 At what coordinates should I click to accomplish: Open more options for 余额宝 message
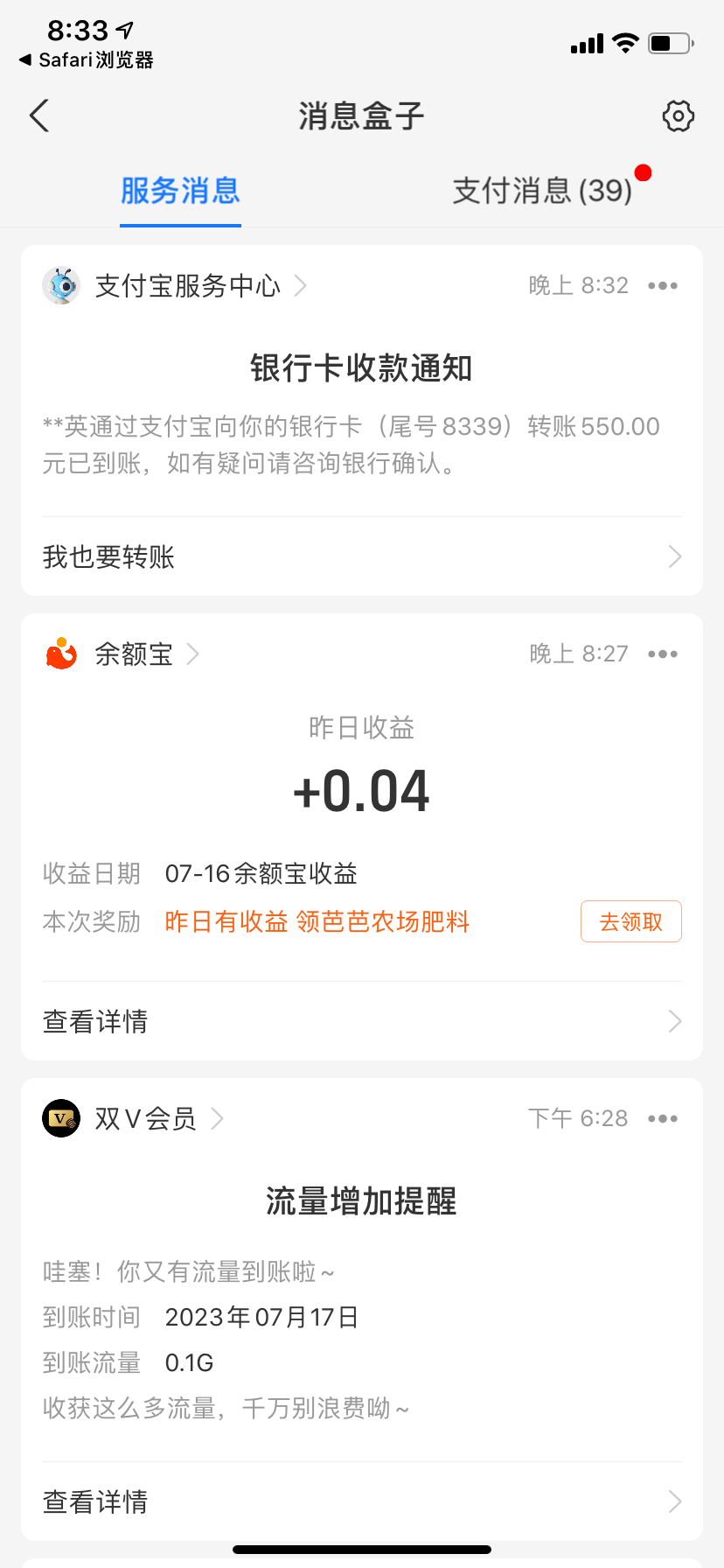[663, 654]
